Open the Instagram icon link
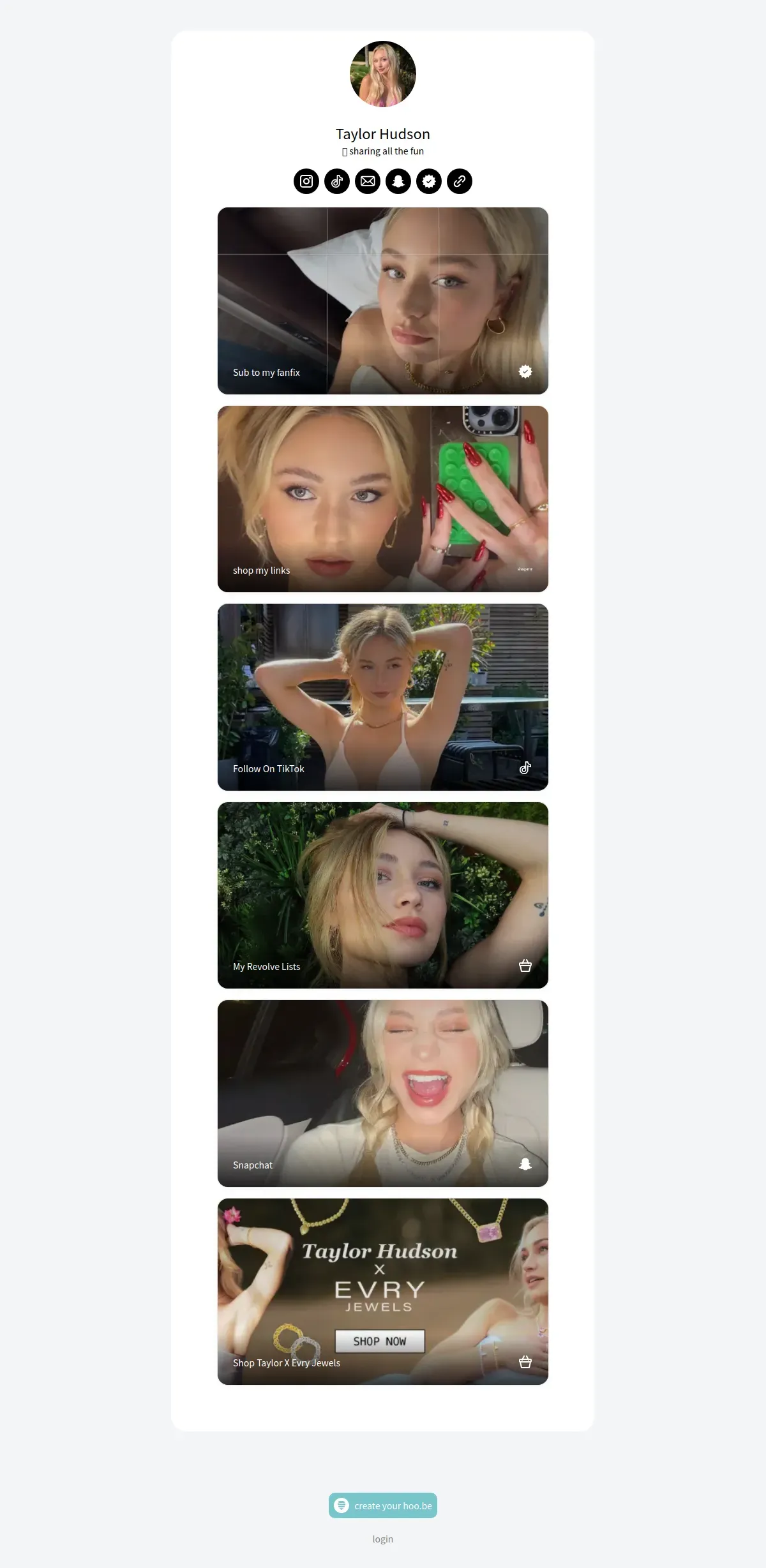Image resolution: width=766 pixels, height=1568 pixels. tap(306, 181)
